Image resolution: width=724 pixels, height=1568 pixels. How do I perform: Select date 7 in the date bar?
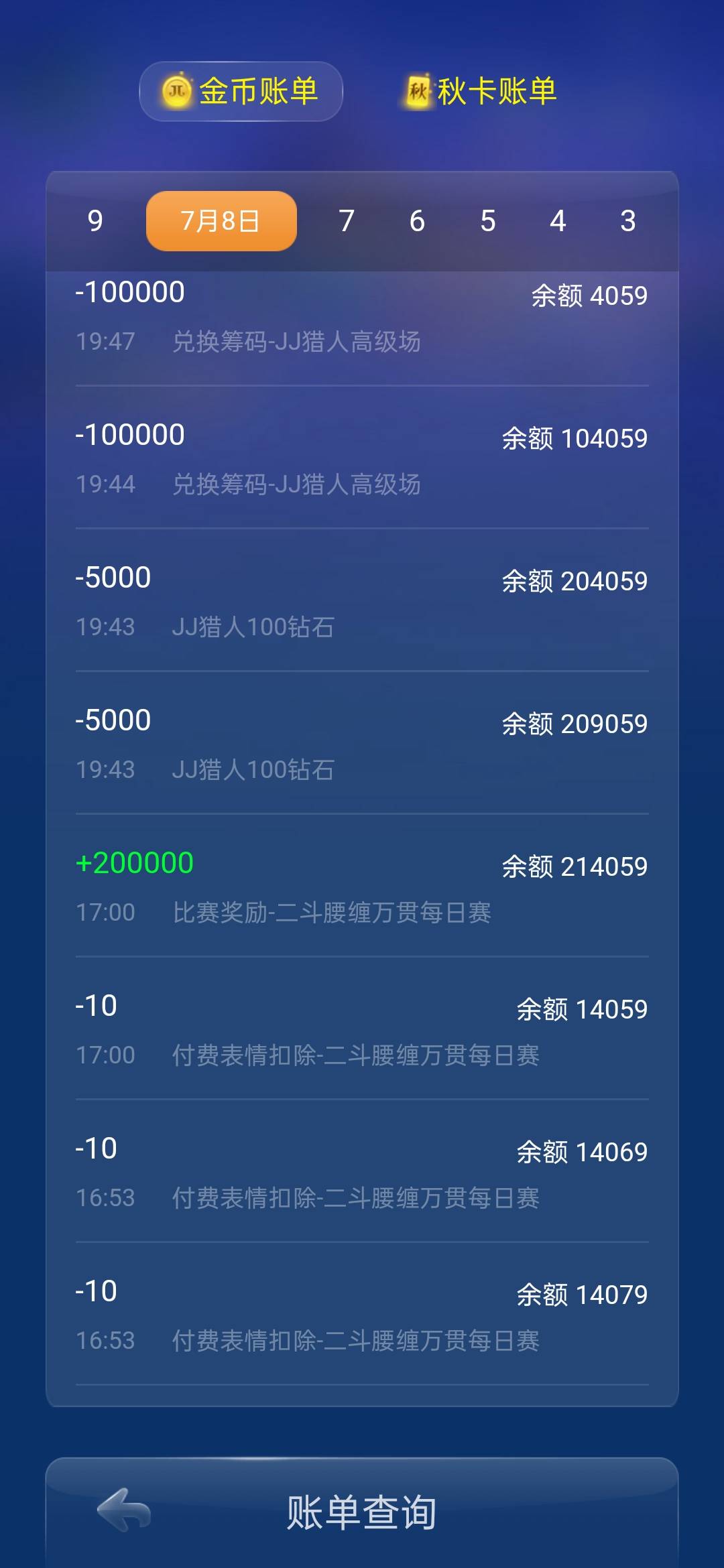(346, 220)
